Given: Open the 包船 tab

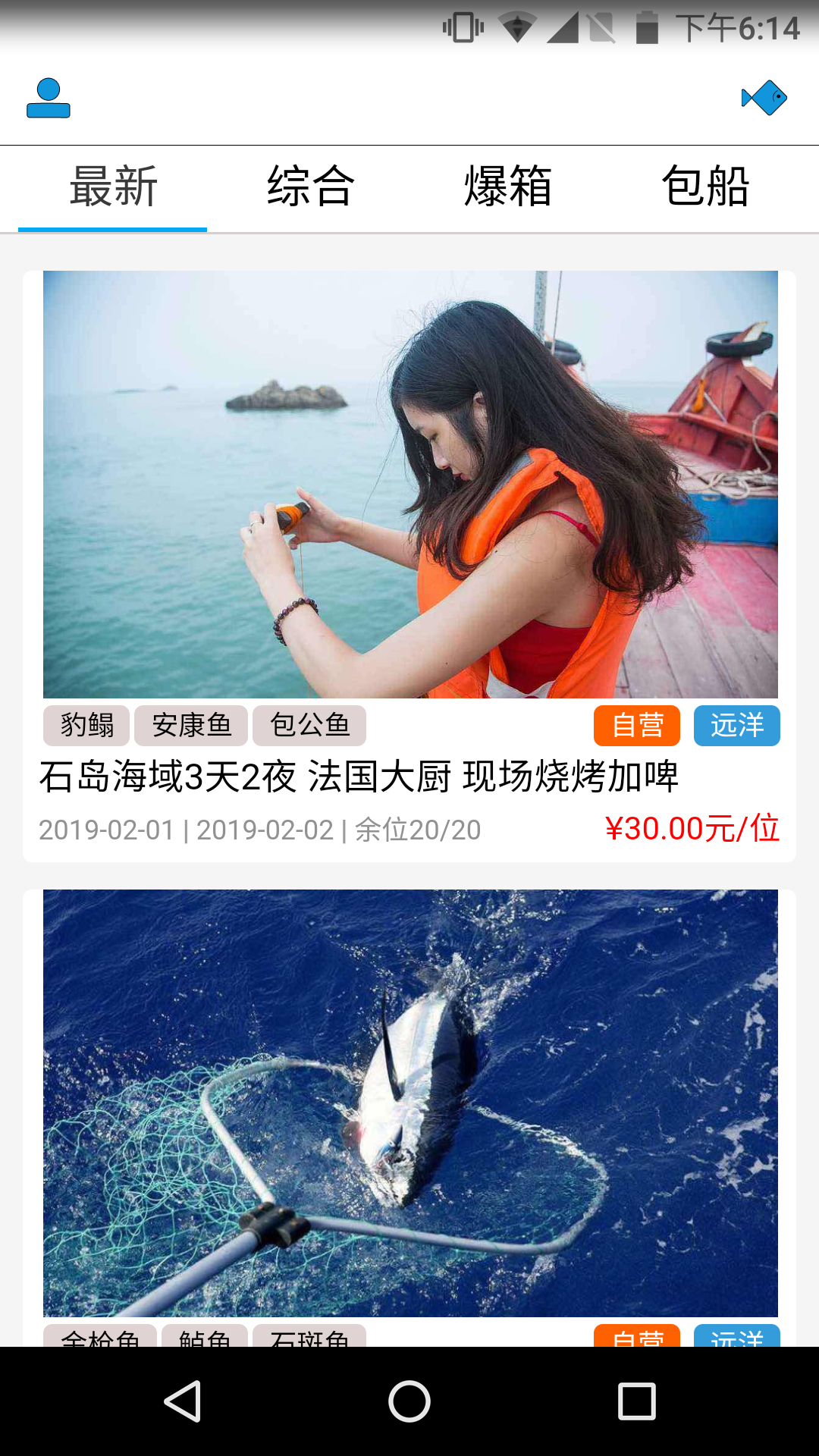Looking at the screenshot, I should [705, 187].
